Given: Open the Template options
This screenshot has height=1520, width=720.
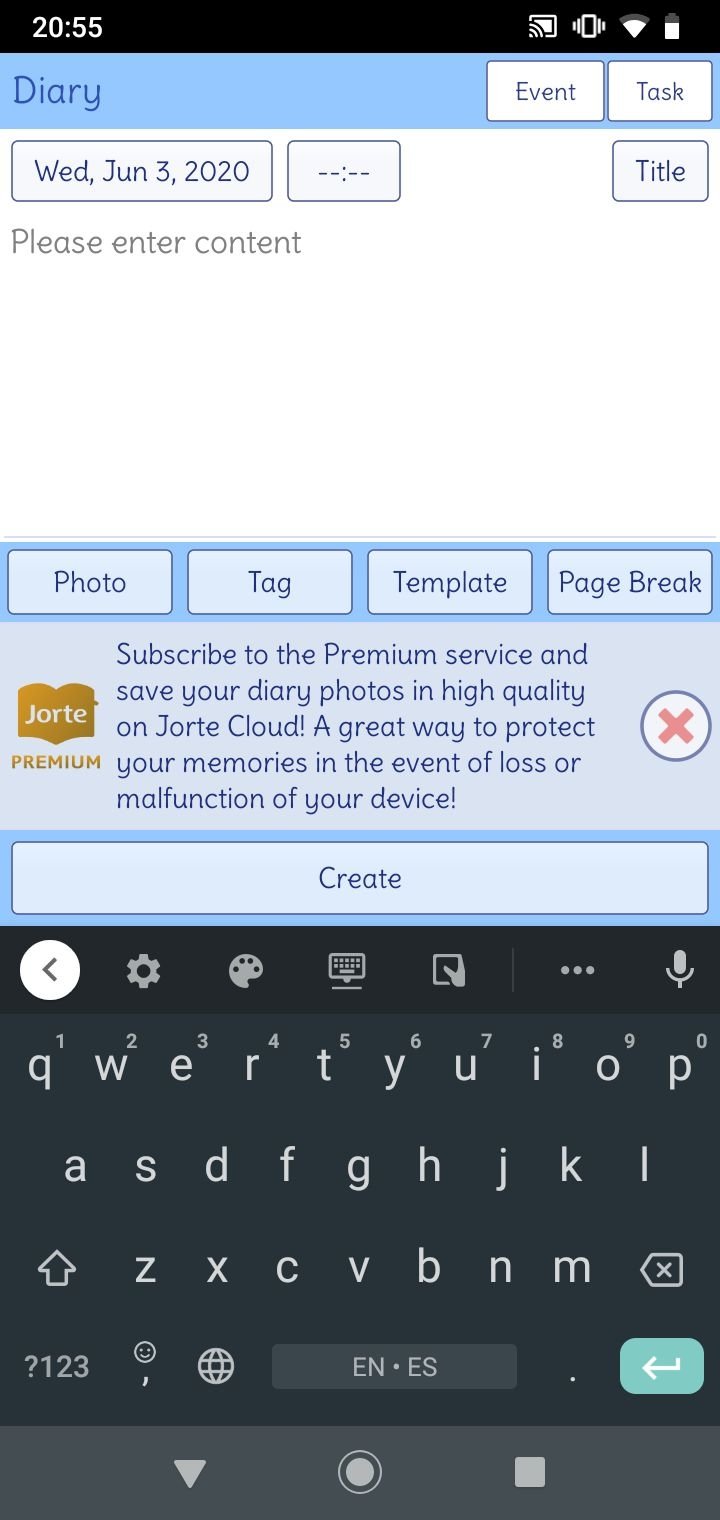Looking at the screenshot, I should click(450, 582).
